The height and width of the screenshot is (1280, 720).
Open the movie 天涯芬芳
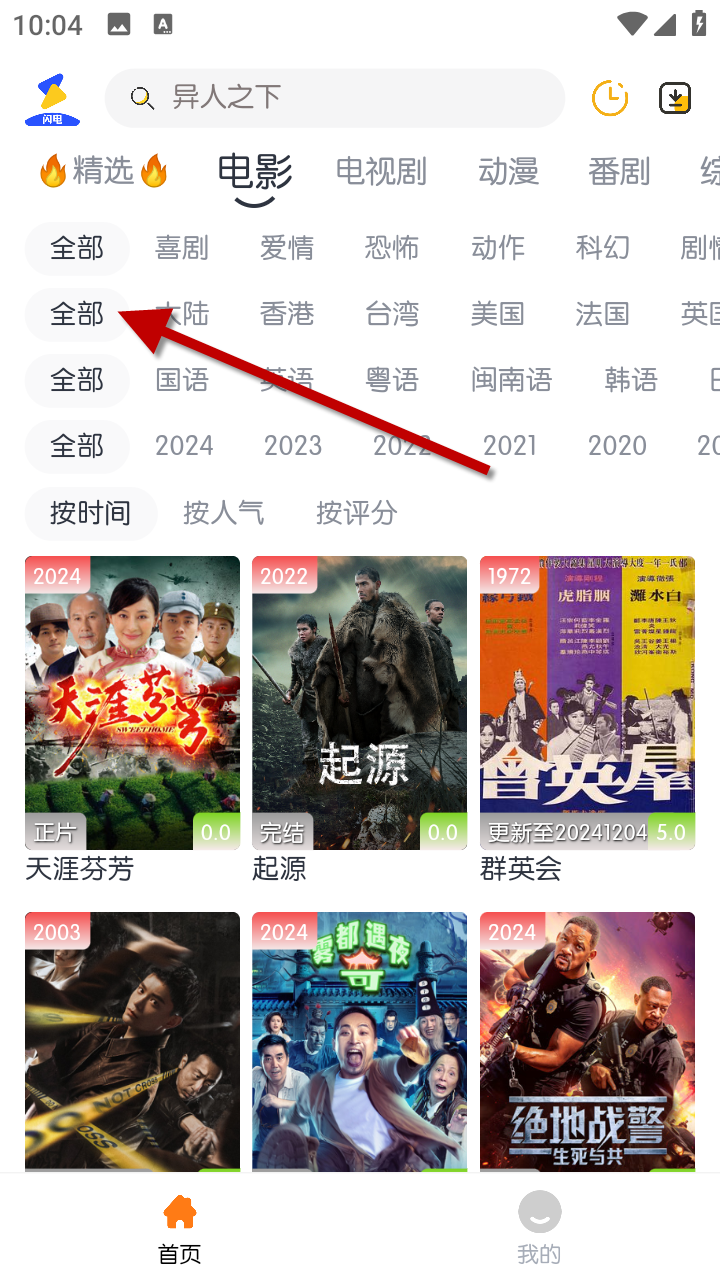[x=132, y=703]
